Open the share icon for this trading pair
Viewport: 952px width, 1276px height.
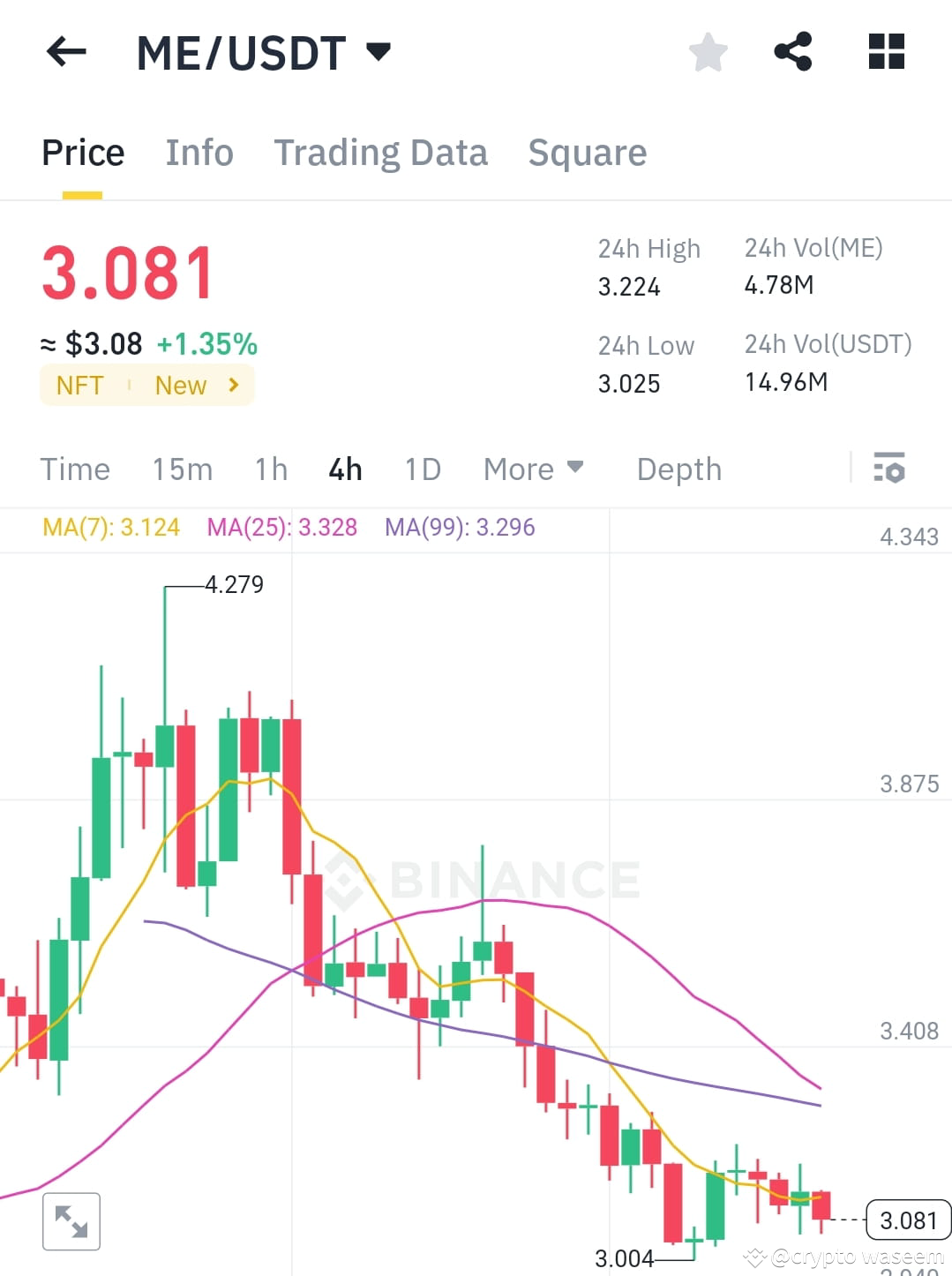793,52
